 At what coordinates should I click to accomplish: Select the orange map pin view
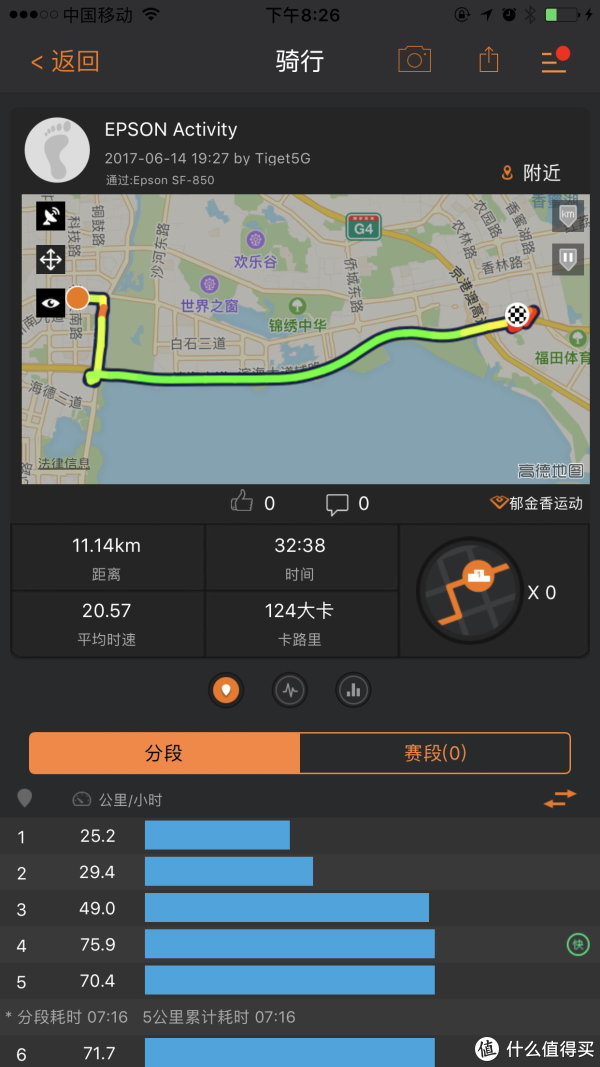coord(227,689)
